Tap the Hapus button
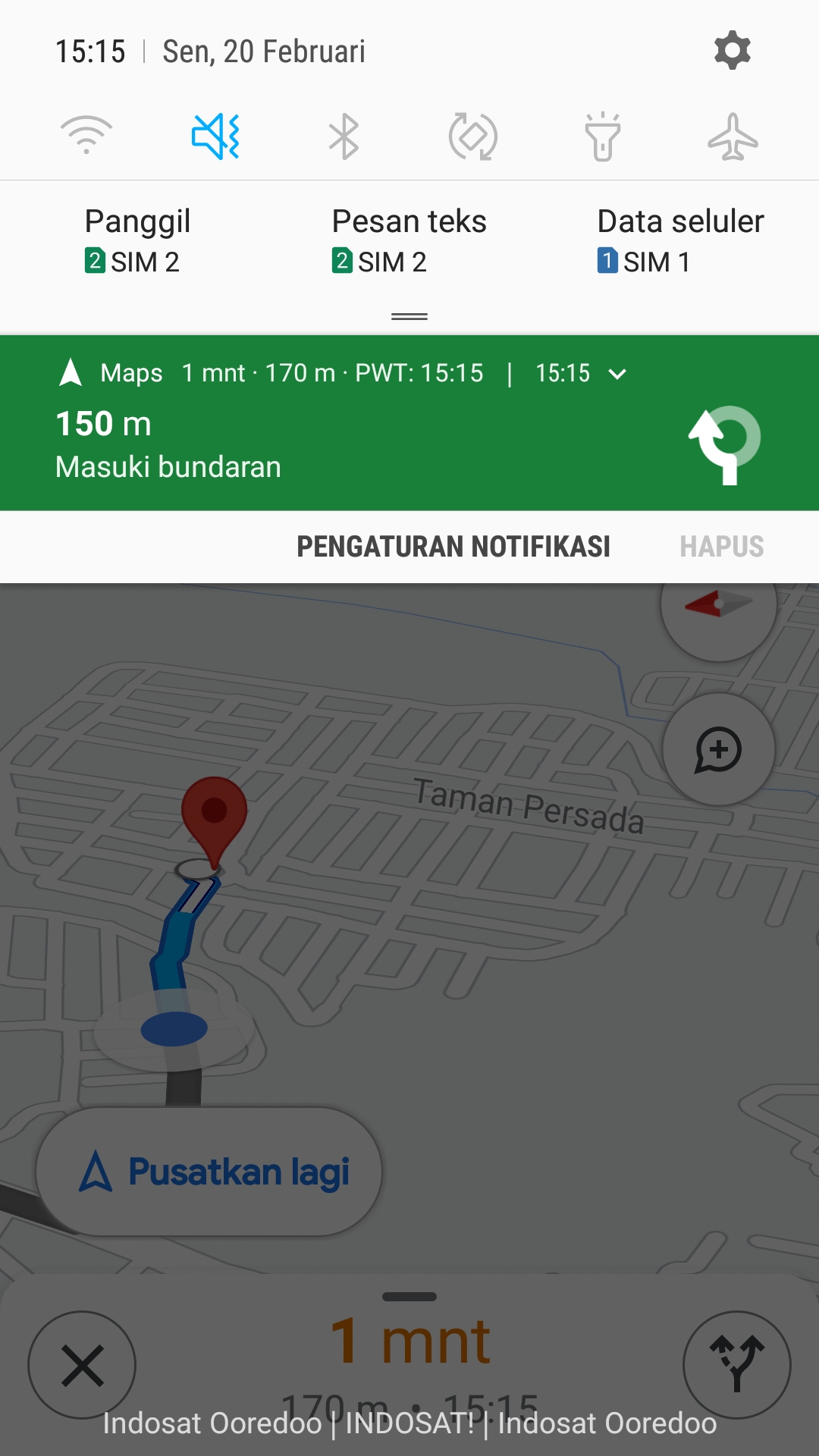This screenshot has width=819, height=1456. (x=721, y=547)
